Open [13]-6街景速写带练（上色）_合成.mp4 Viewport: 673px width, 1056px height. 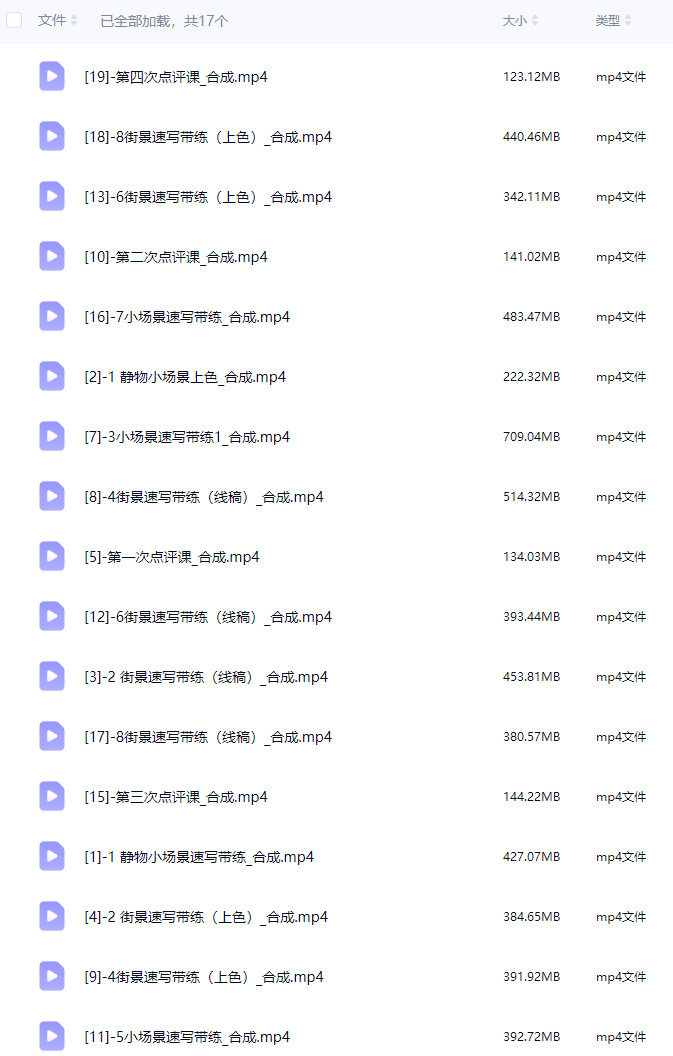click(207, 197)
